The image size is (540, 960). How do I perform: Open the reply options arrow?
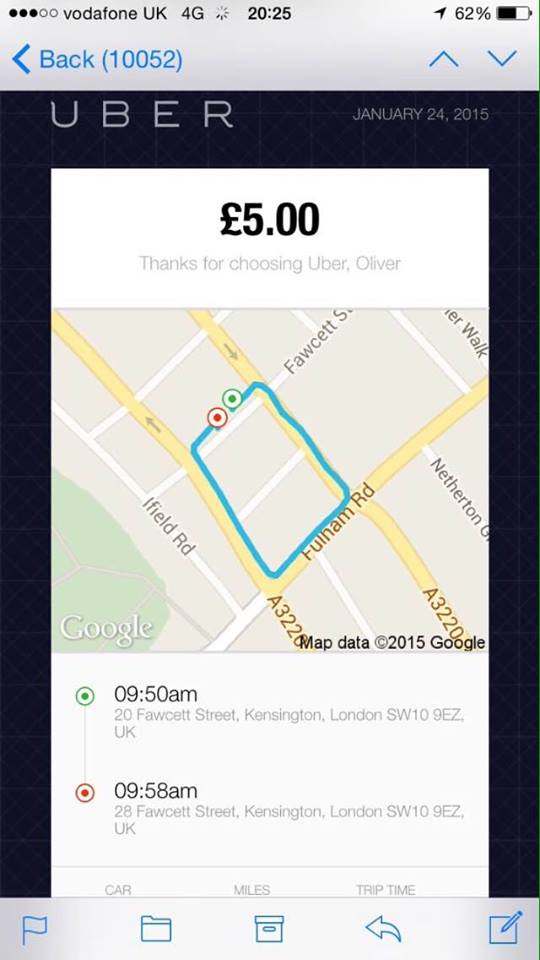click(x=383, y=929)
